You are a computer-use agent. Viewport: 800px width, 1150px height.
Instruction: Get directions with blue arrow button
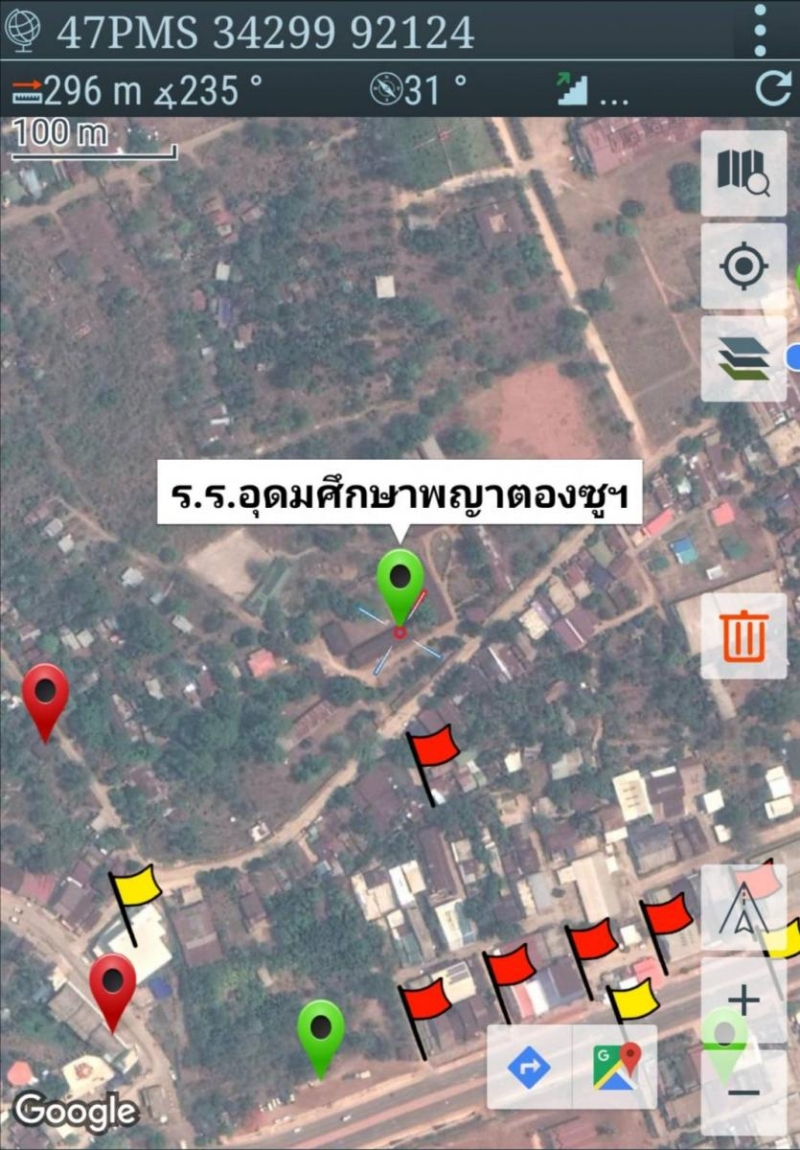point(529,1067)
